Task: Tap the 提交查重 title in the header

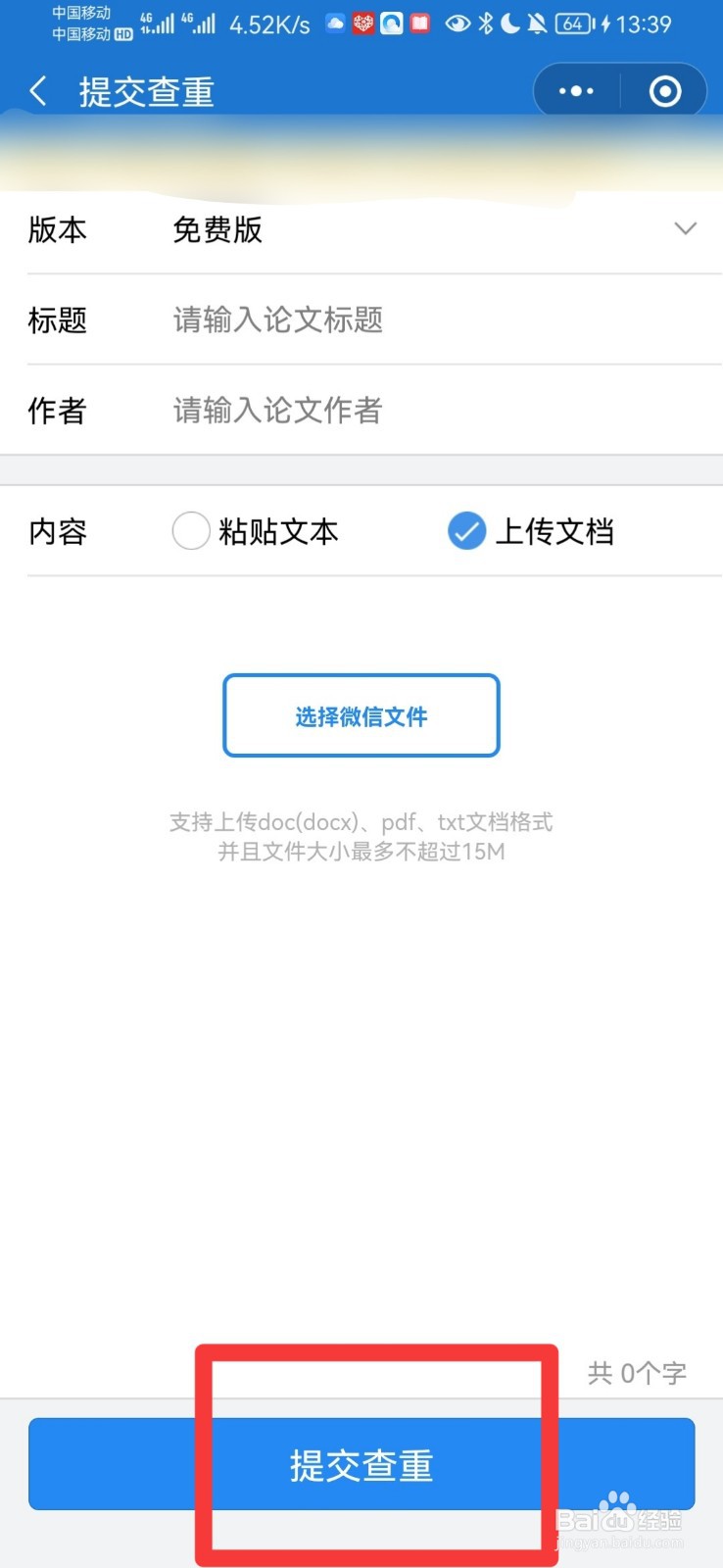Action: click(x=145, y=90)
